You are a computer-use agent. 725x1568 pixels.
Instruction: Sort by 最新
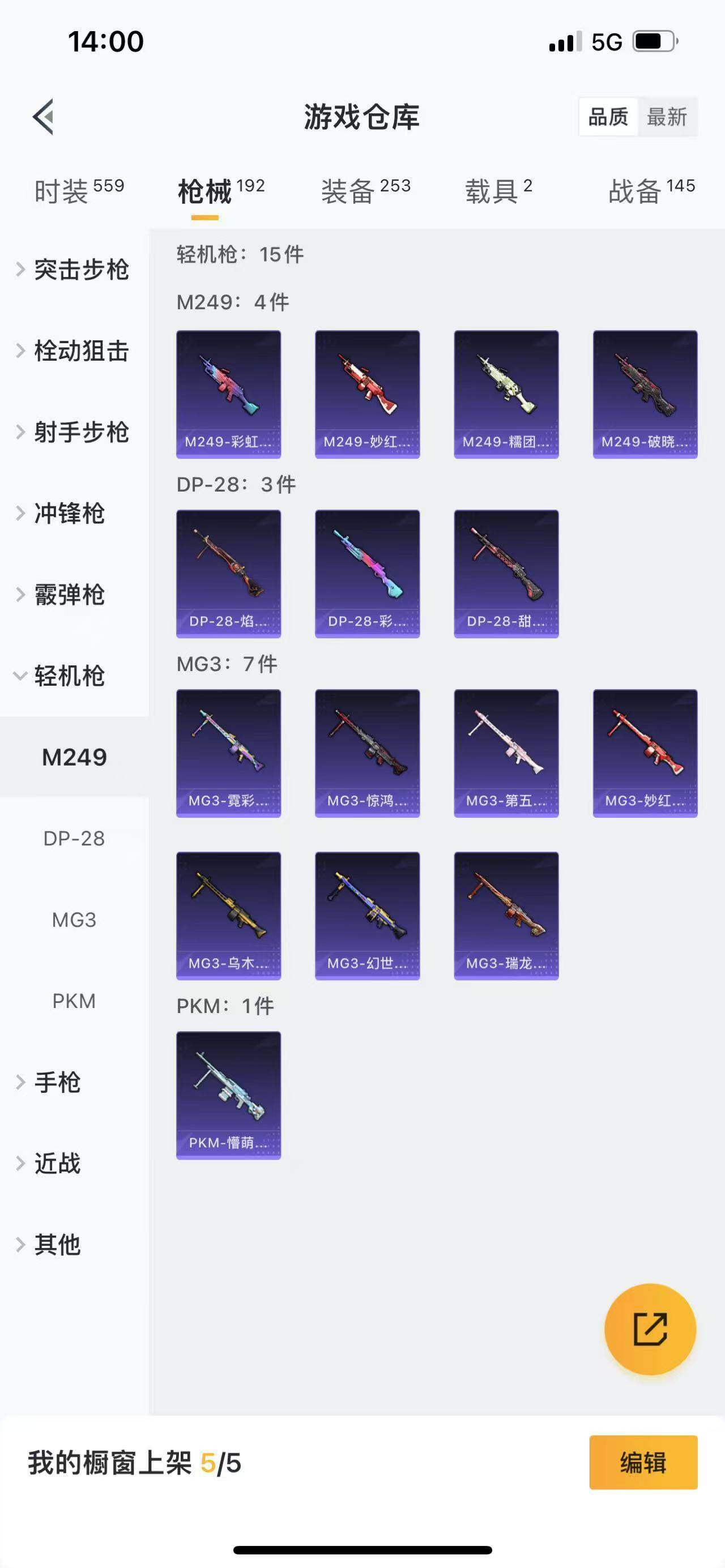tap(667, 116)
